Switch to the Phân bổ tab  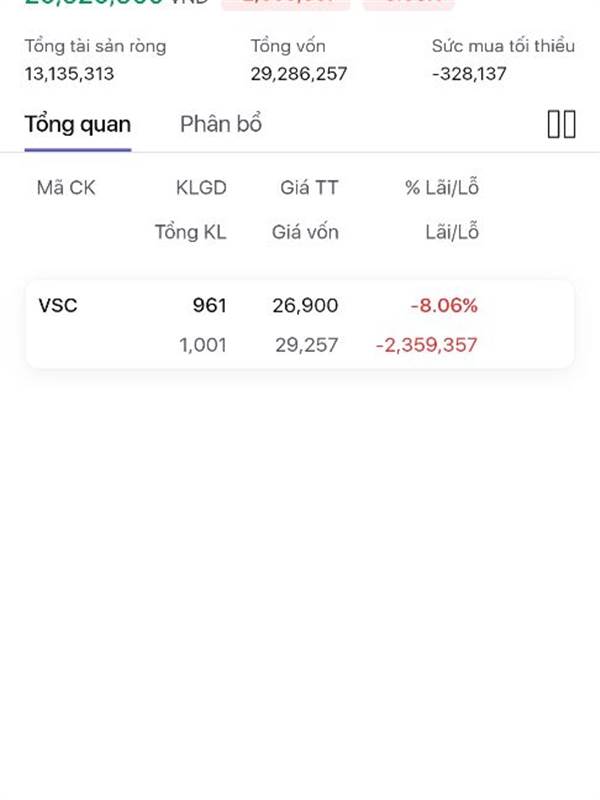[221, 125]
